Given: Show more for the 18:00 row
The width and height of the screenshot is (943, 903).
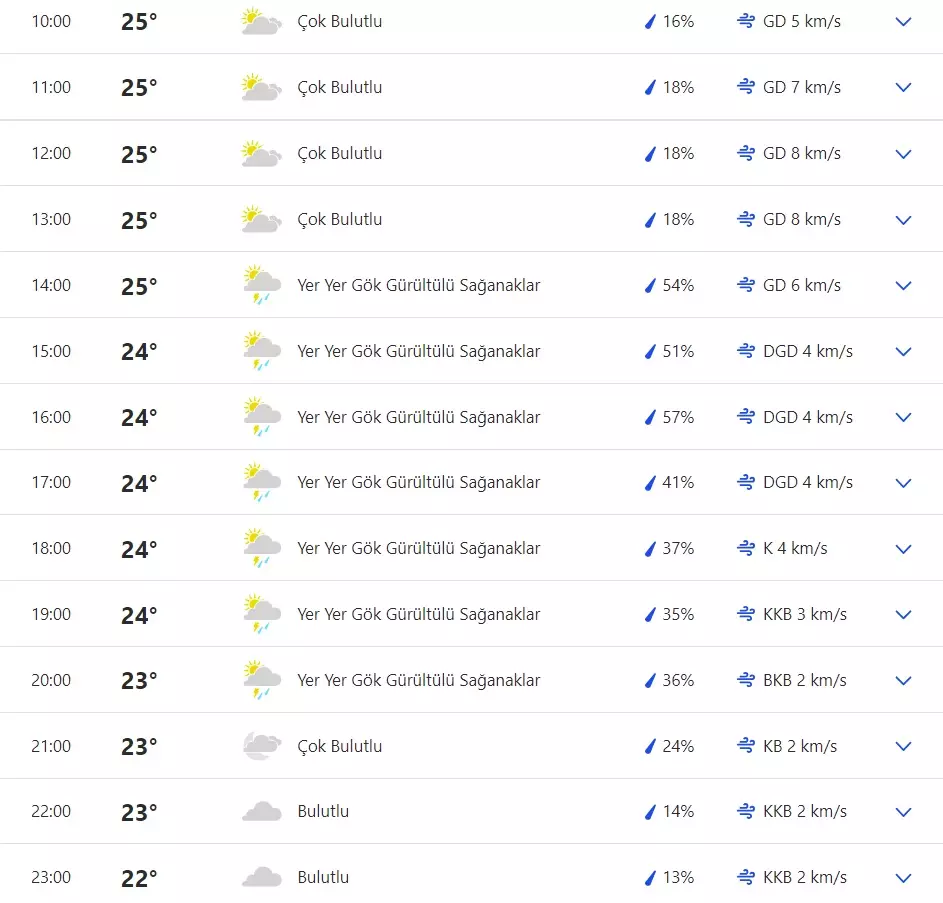Looking at the screenshot, I should 903,549.
